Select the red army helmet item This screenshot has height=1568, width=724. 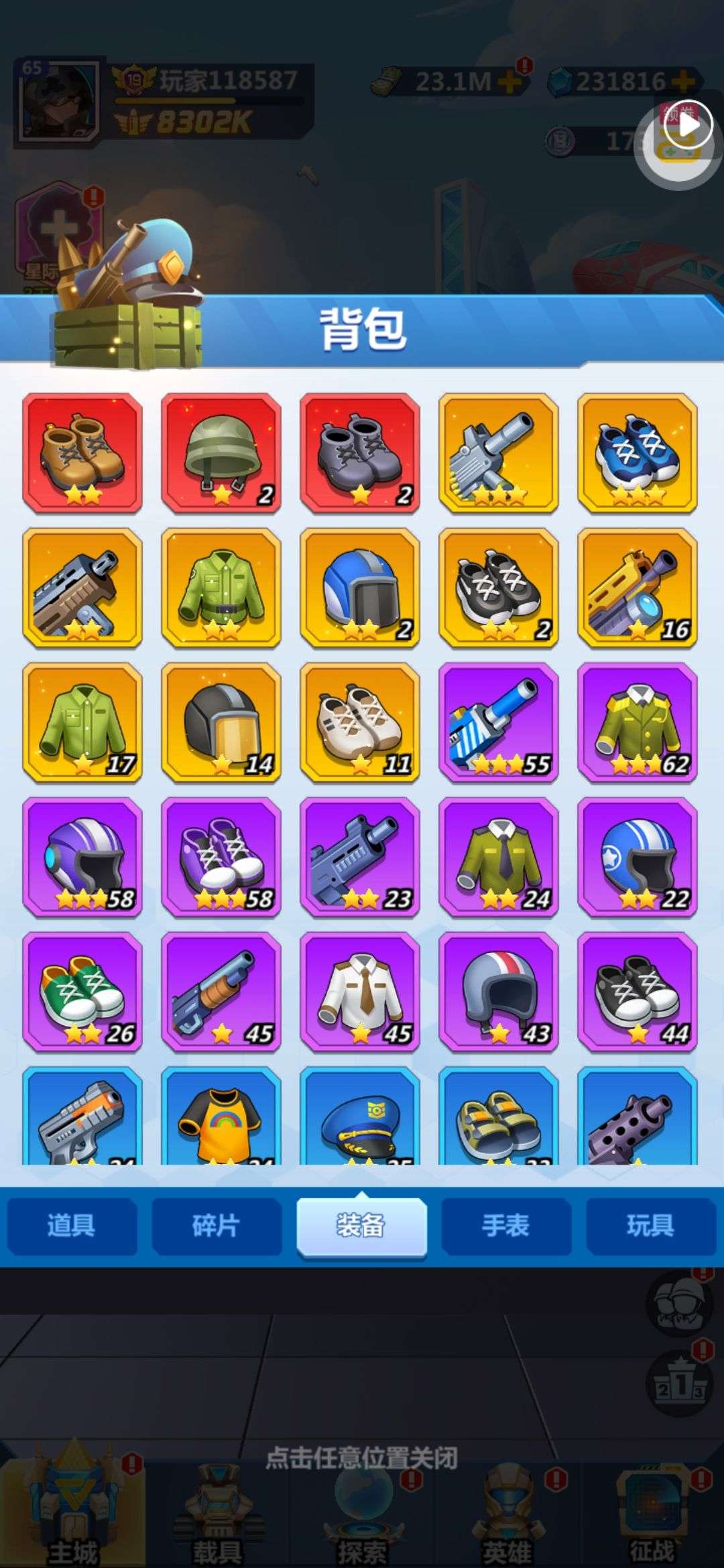[x=221, y=454]
